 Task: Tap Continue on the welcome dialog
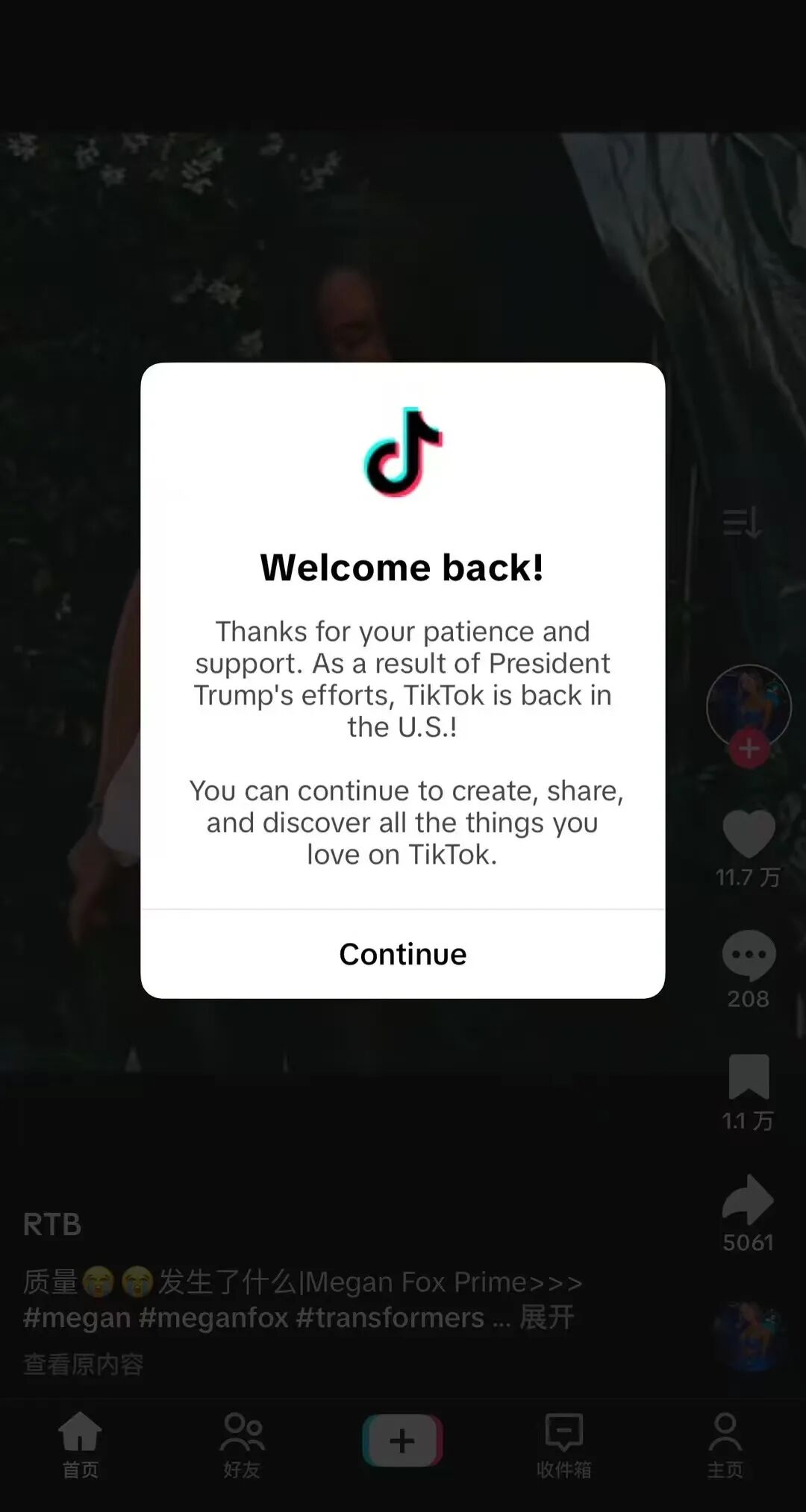point(402,954)
